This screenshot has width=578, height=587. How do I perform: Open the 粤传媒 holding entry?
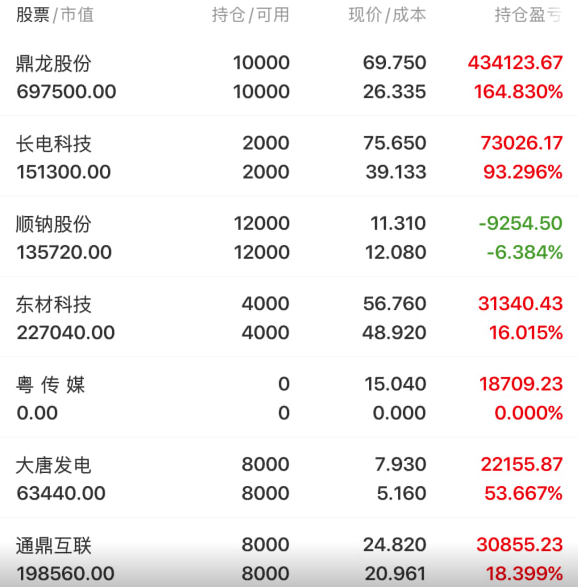(289, 398)
